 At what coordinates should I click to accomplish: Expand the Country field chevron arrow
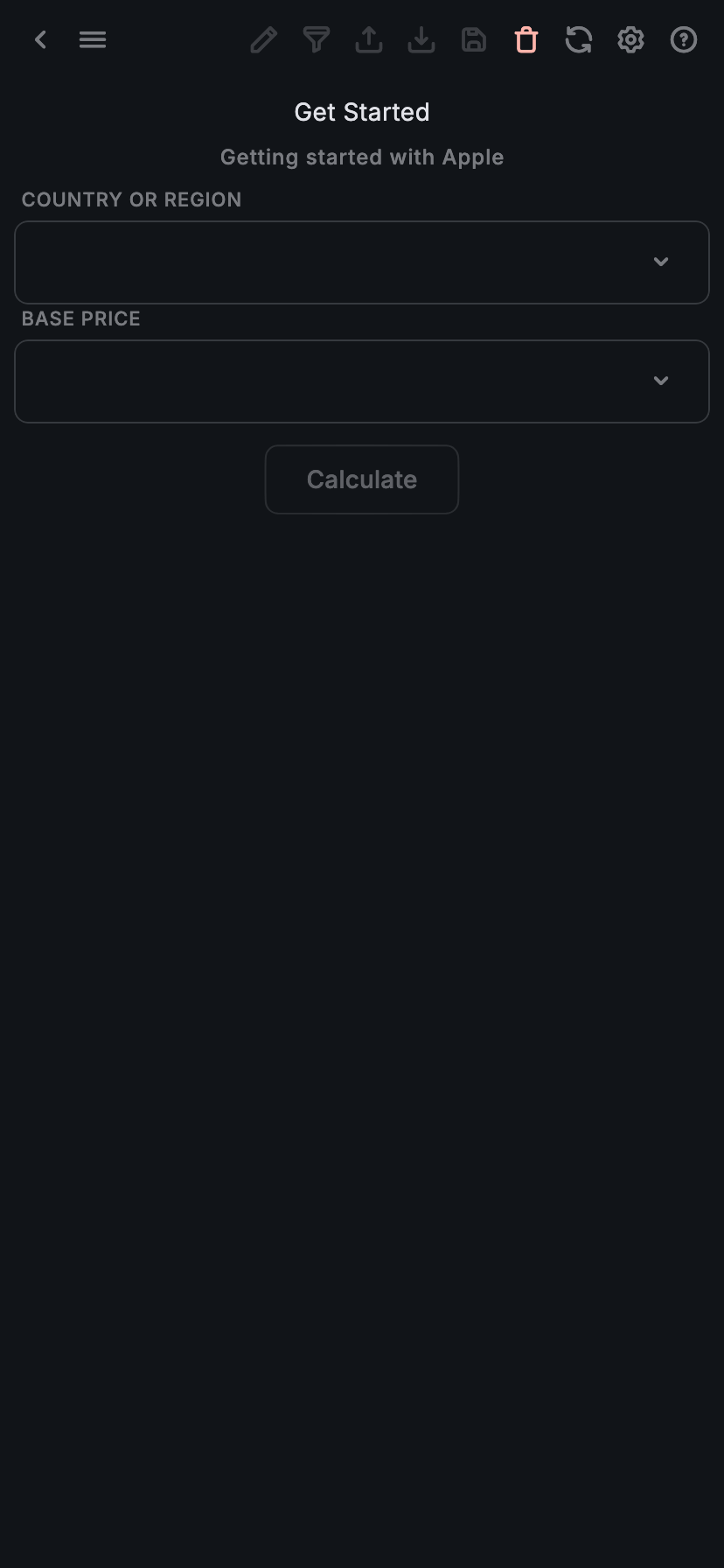coord(661,261)
